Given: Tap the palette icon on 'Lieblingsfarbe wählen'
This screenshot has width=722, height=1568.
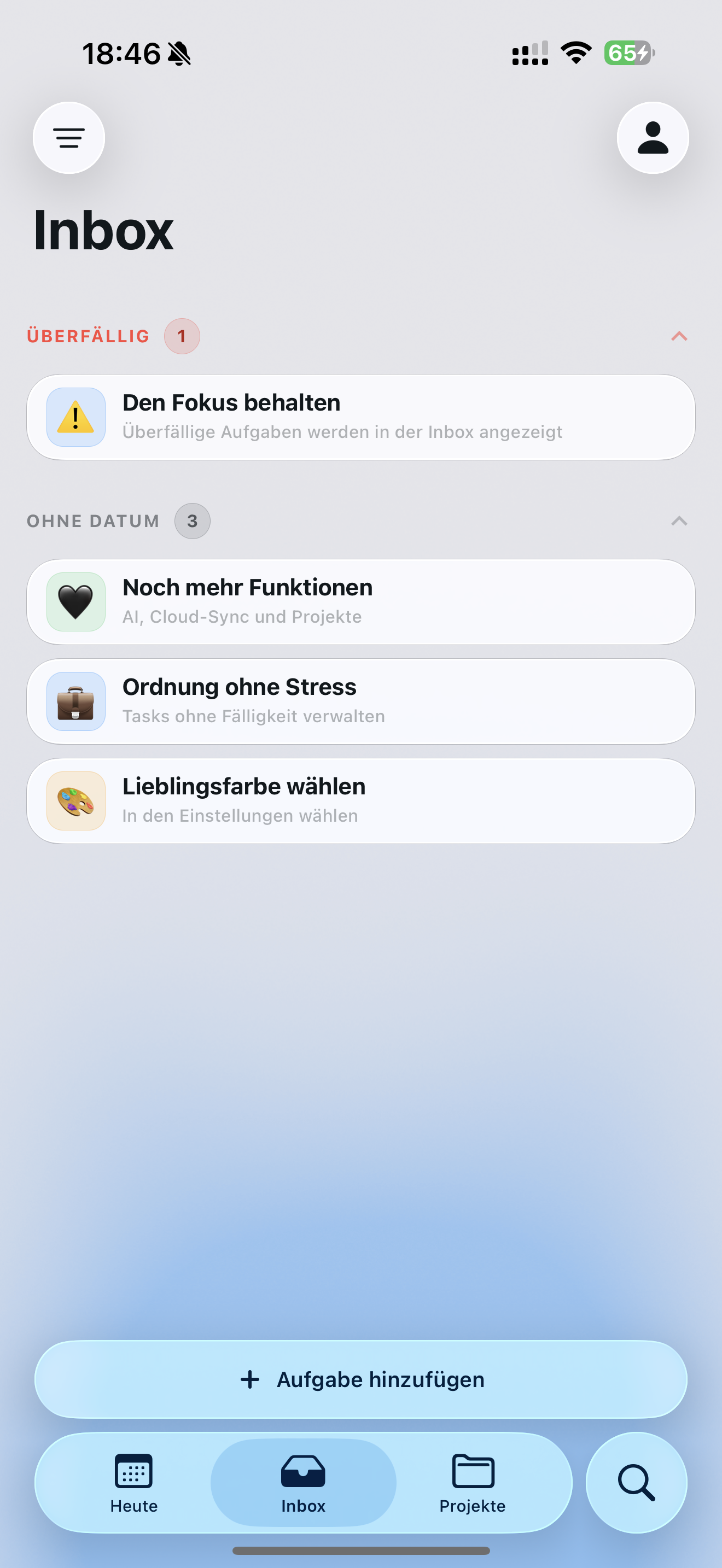Looking at the screenshot, I should [x=75, y=800].
